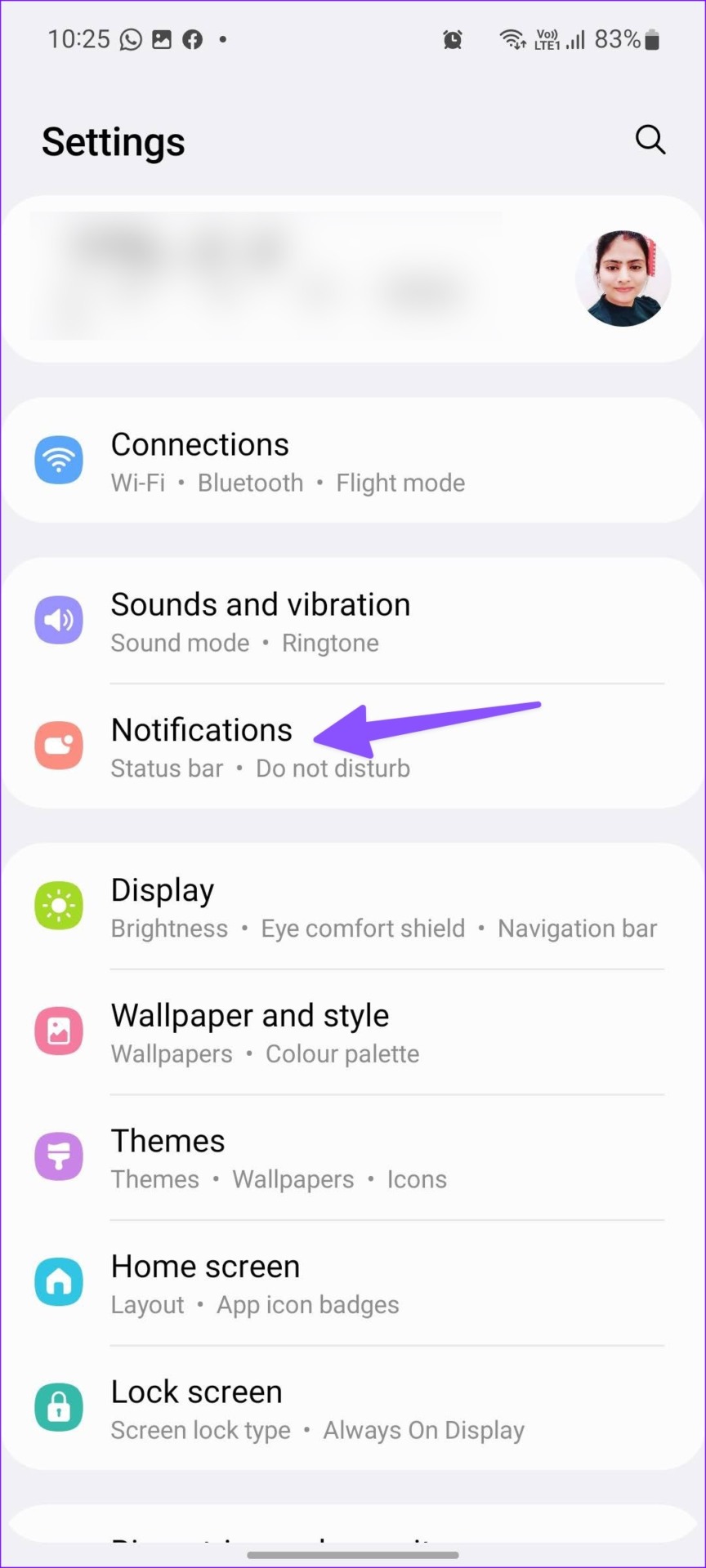Screen dimensions: 706x1568
Task: Open Lock screen settings
Action: point(351,1409)
